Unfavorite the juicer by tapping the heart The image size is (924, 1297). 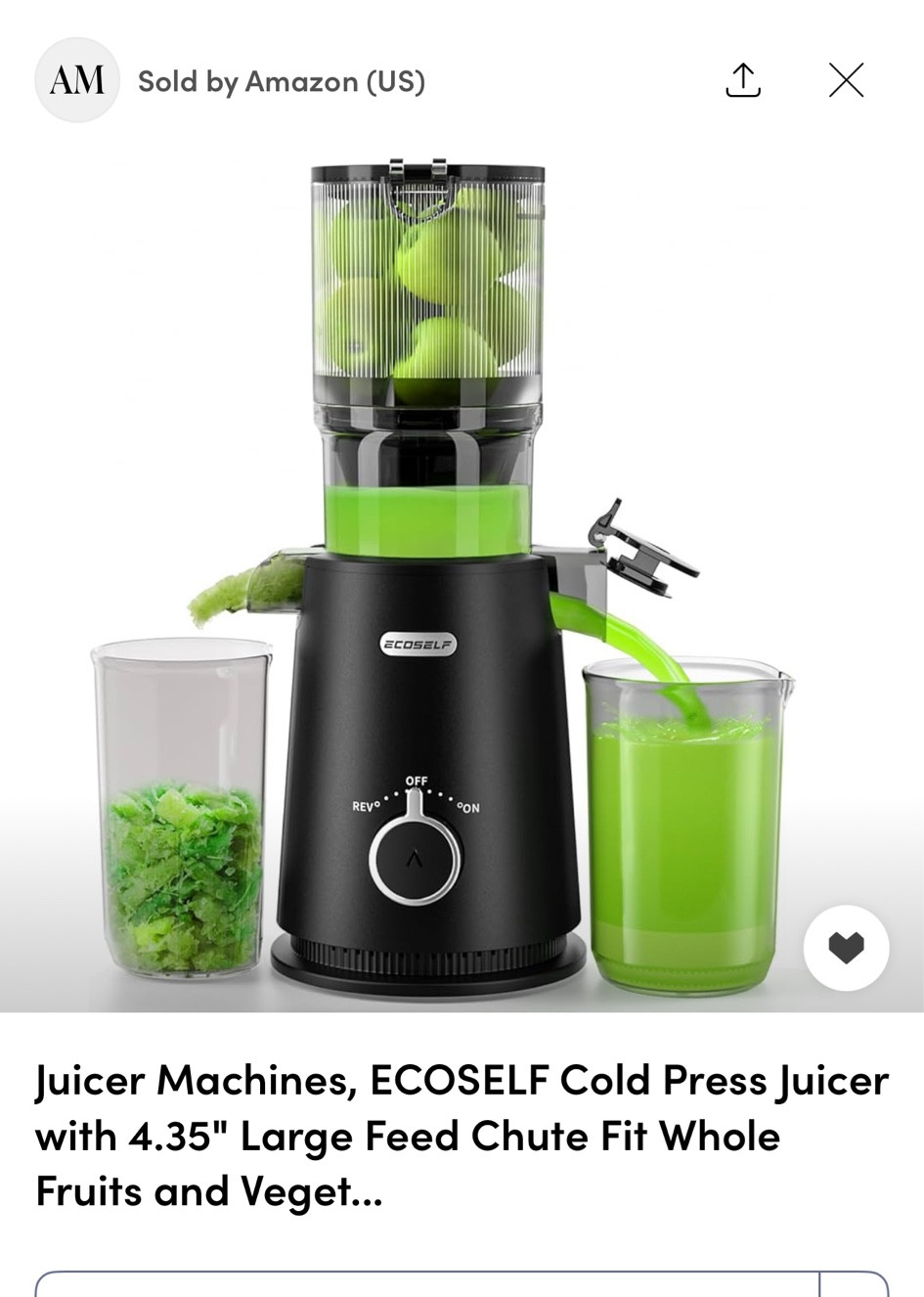(x=846, y=948)
